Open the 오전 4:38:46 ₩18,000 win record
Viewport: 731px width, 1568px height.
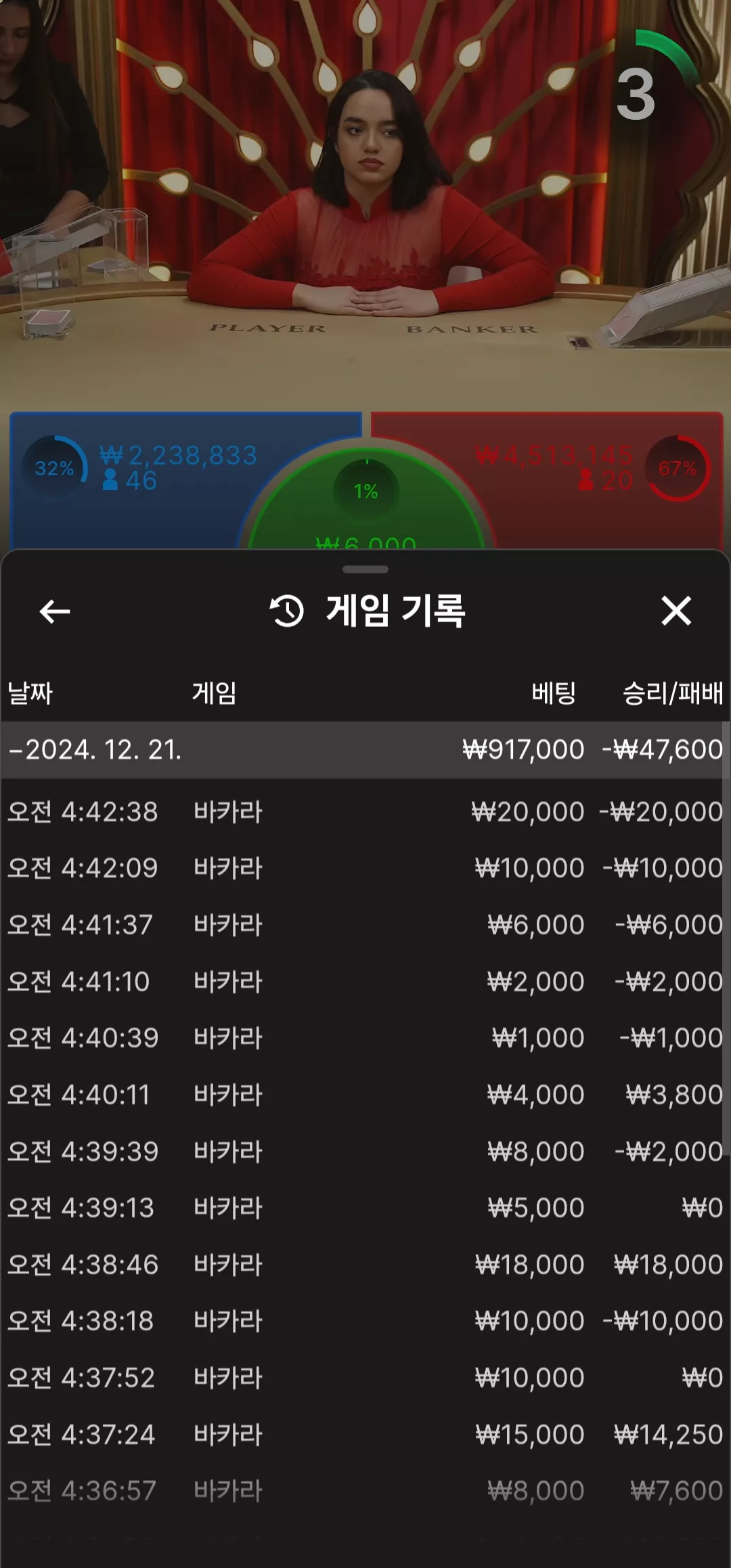pos(365,1265)
